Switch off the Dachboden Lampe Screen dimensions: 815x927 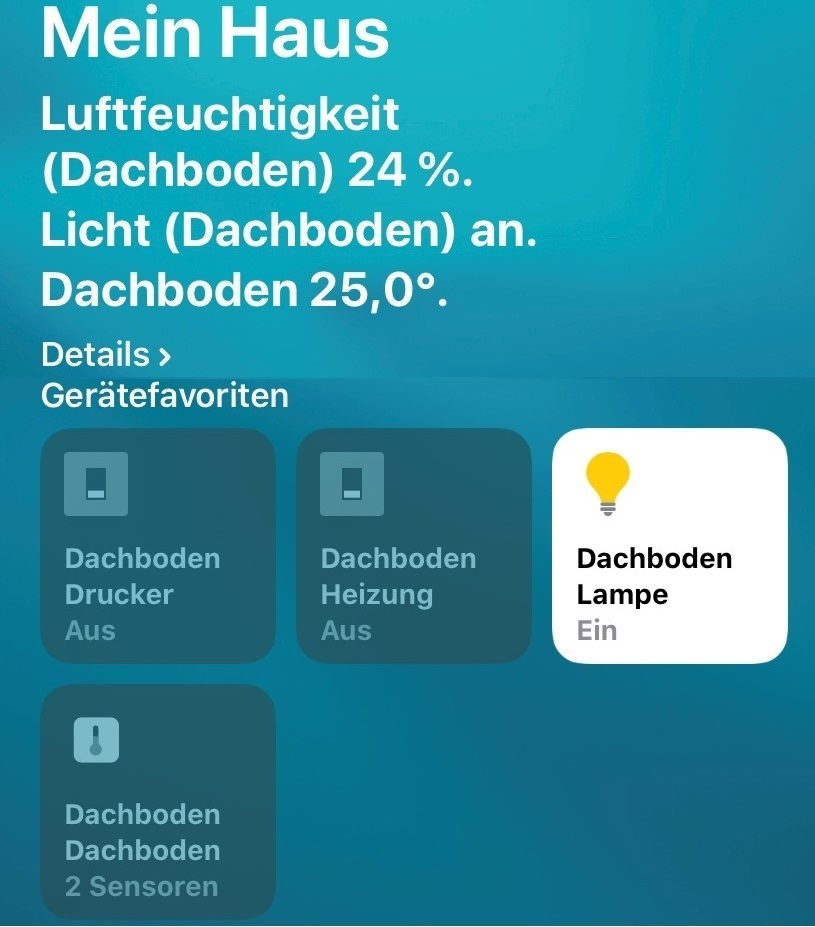click(669, 546)
